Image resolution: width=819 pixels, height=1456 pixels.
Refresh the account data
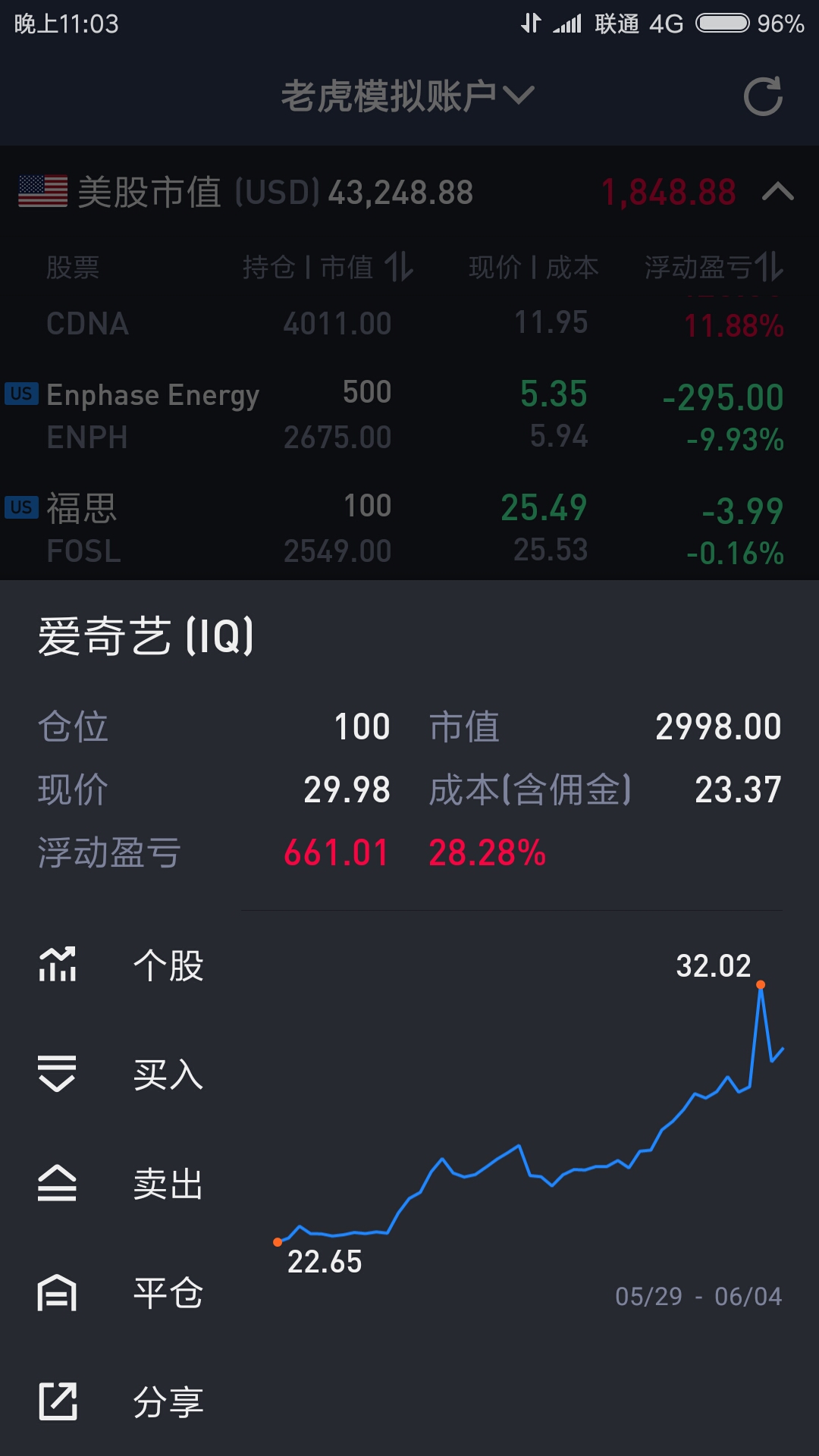[x=763, y=96]
